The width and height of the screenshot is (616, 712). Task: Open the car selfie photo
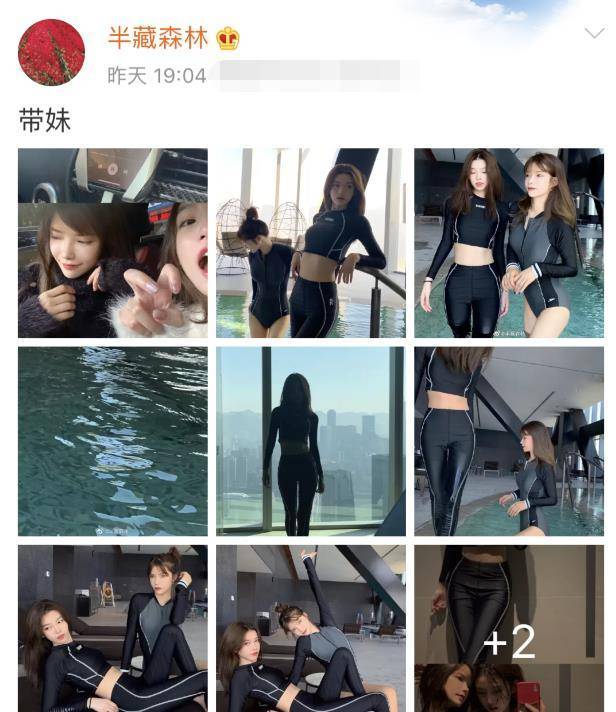[x=113, y=243]
